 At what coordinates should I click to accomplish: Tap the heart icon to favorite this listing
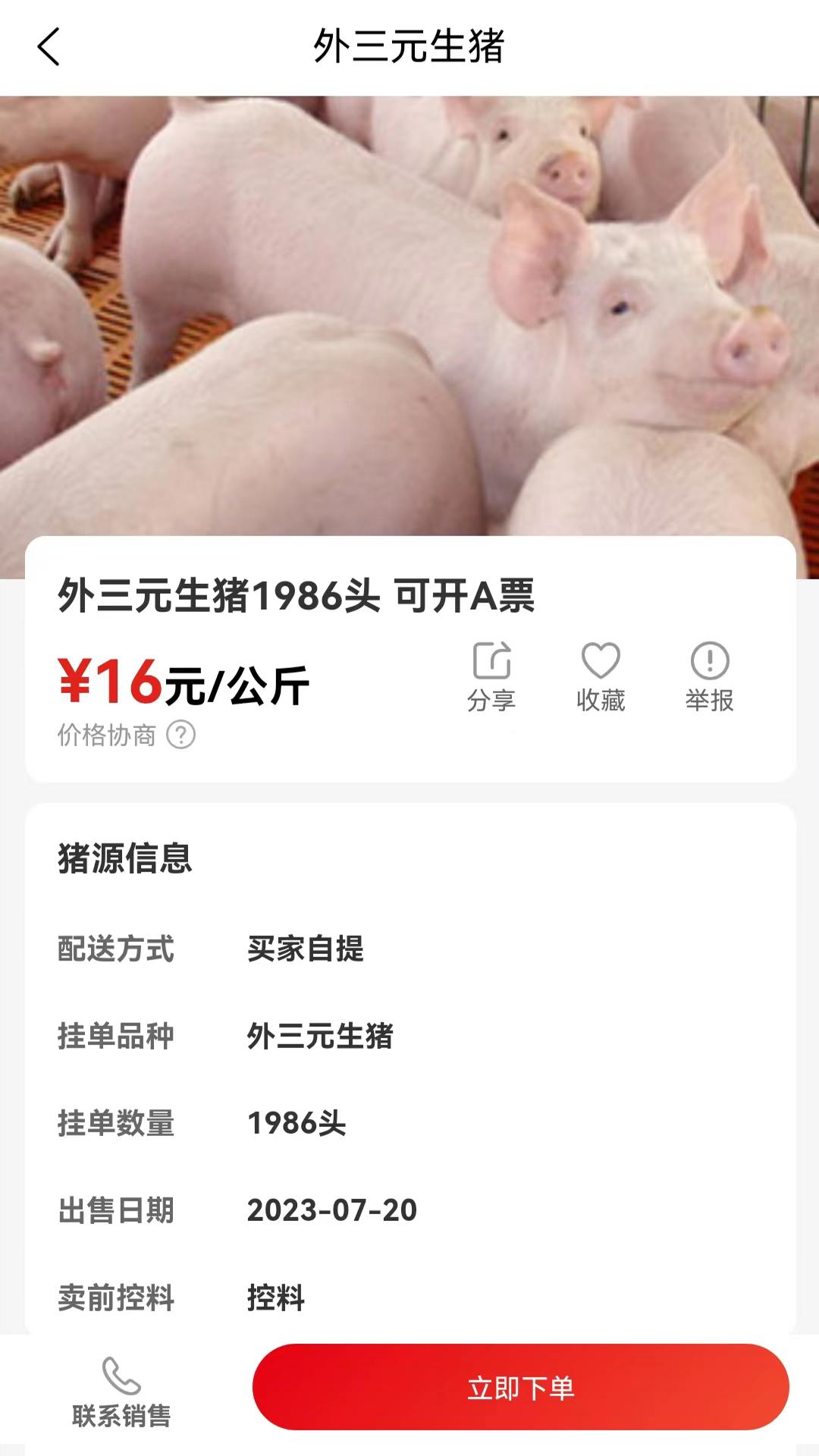[x=601, y=662]
